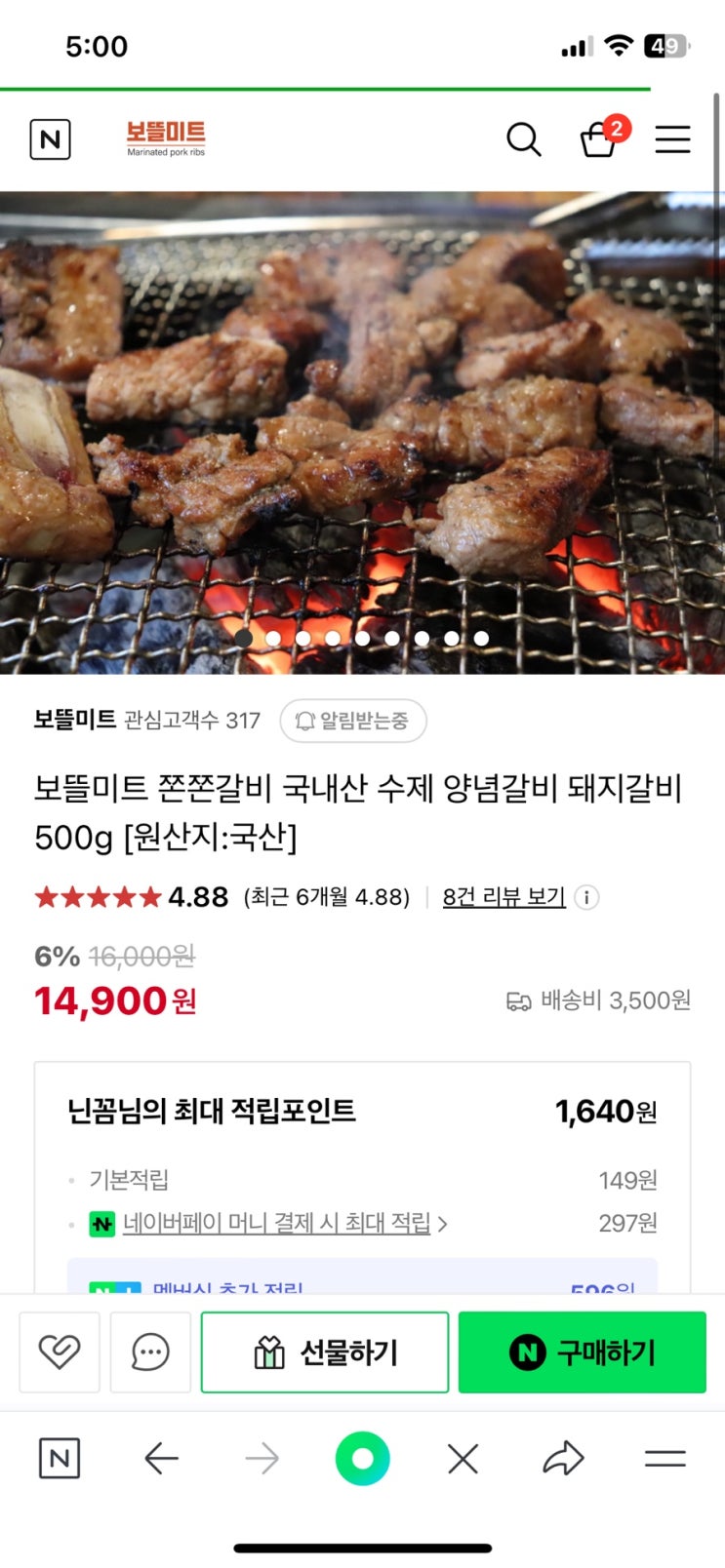The width and height of the screenshot is (725, 1568).
Task: Open the product inquiry chat bubble
Action: point(150,1352)
